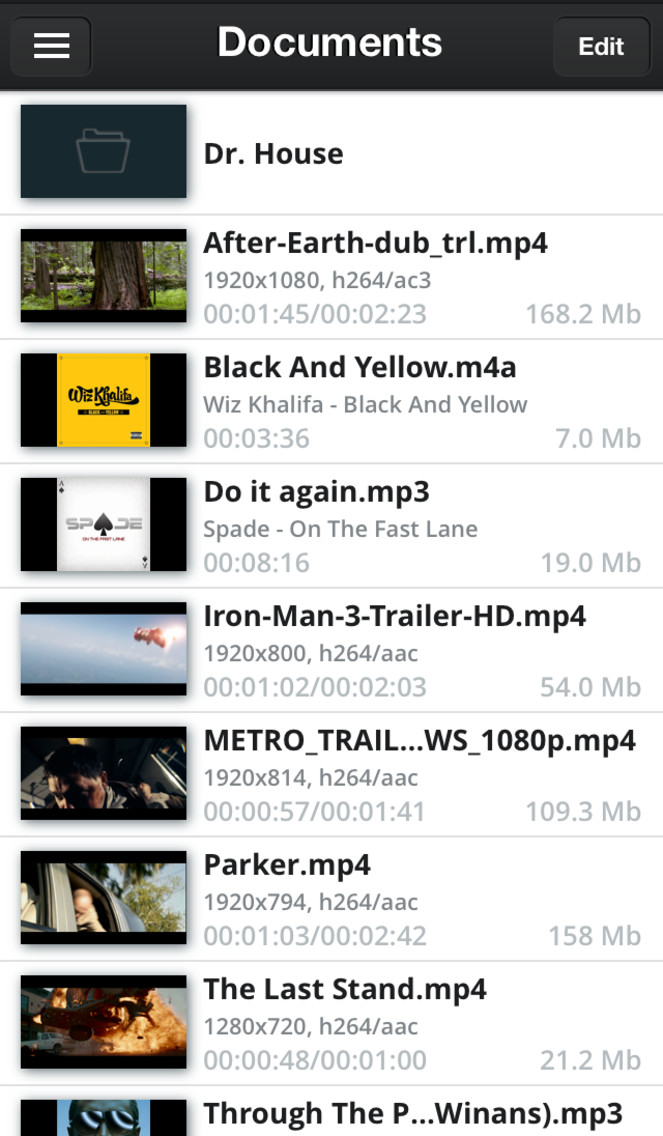Open the hamburger menu

click(51, 46)
